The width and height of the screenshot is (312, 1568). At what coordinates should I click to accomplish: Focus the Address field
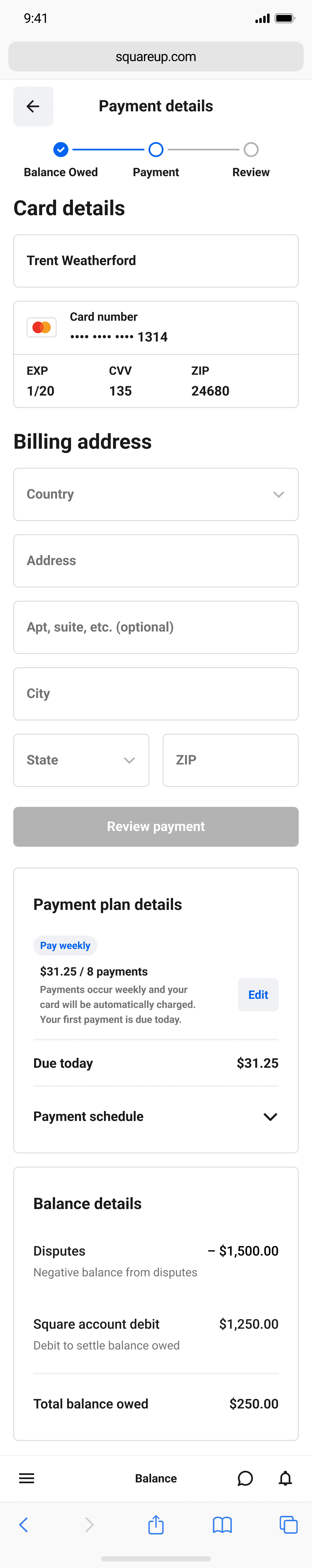click(x=156, y=561)
